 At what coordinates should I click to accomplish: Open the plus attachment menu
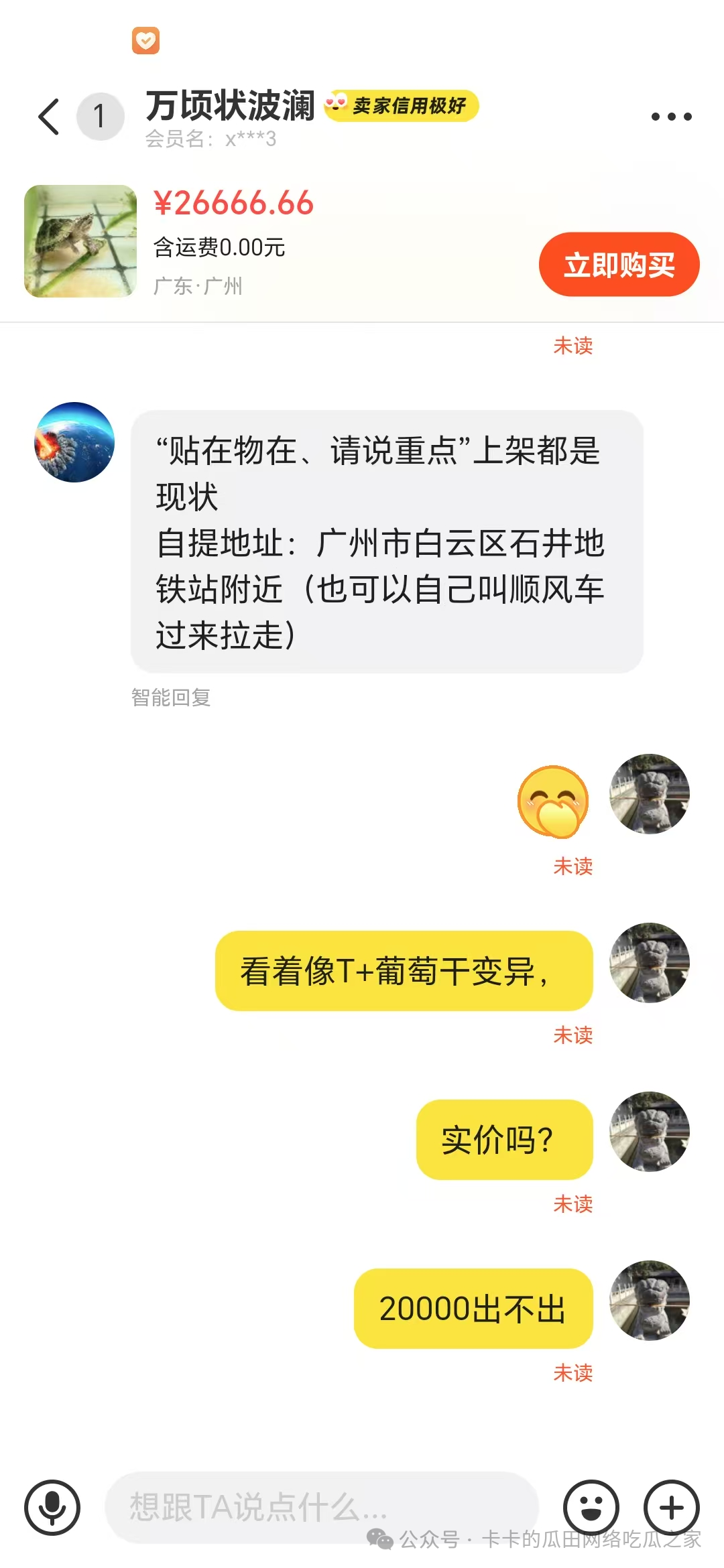671,1508
